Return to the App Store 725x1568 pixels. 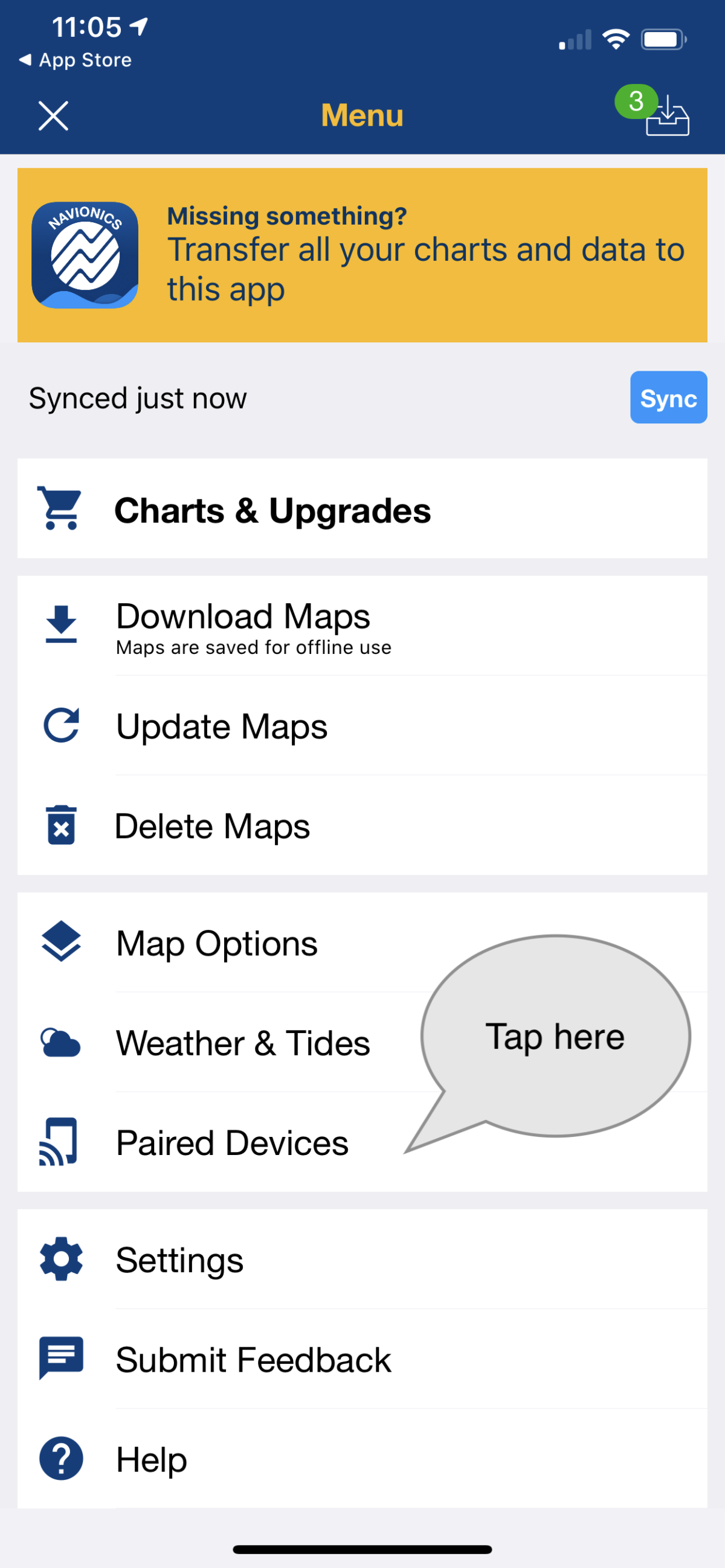pyautogui.click(x=74, y=59)
